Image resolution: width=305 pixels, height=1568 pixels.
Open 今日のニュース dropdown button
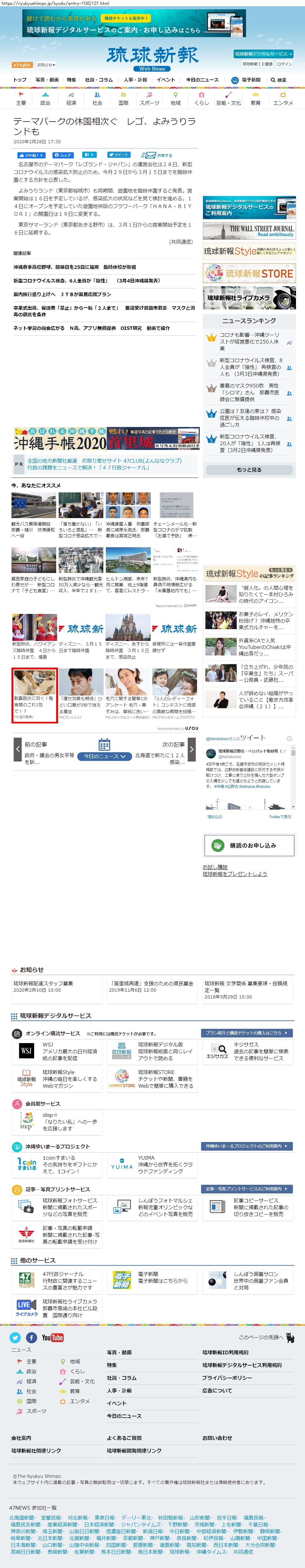coord(104,756)
